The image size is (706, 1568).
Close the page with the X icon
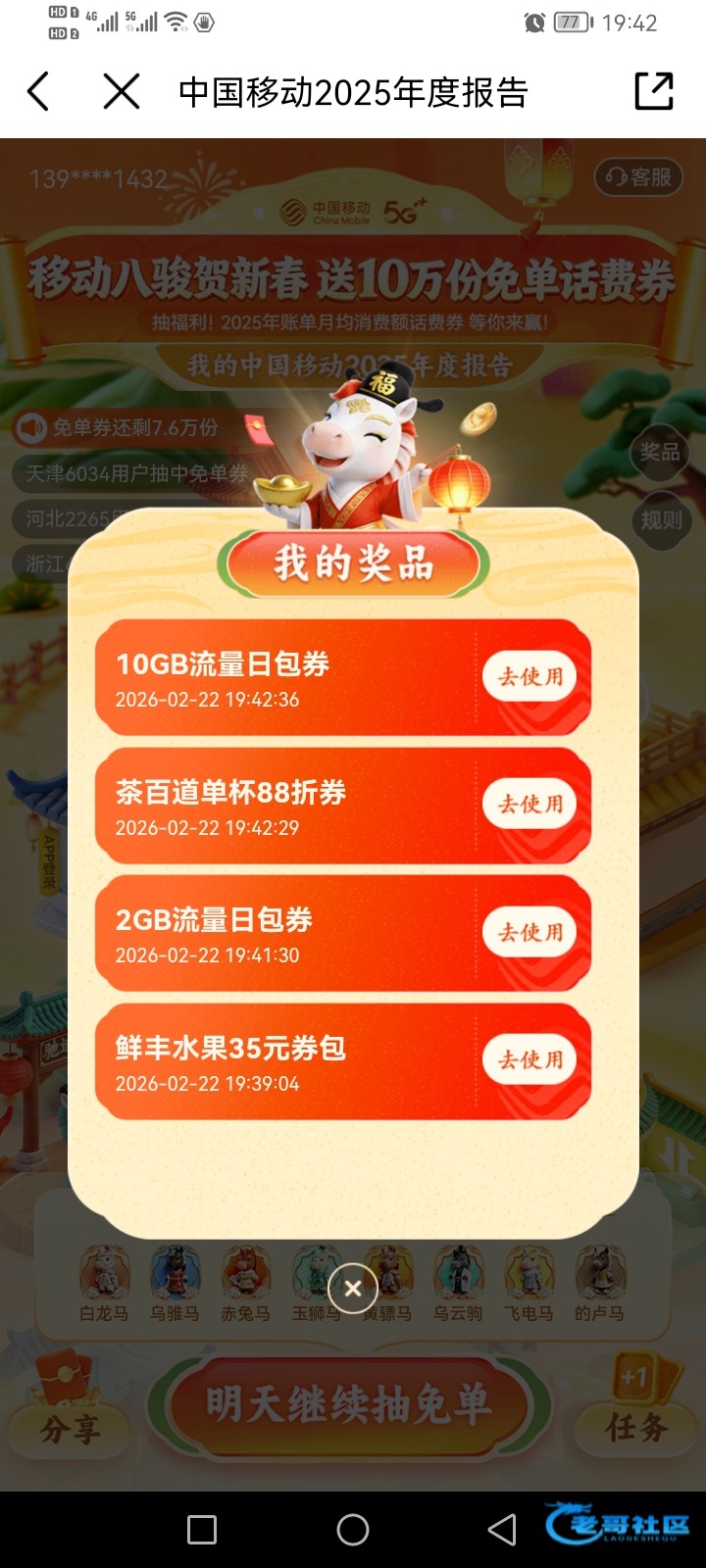click(122, 92)
